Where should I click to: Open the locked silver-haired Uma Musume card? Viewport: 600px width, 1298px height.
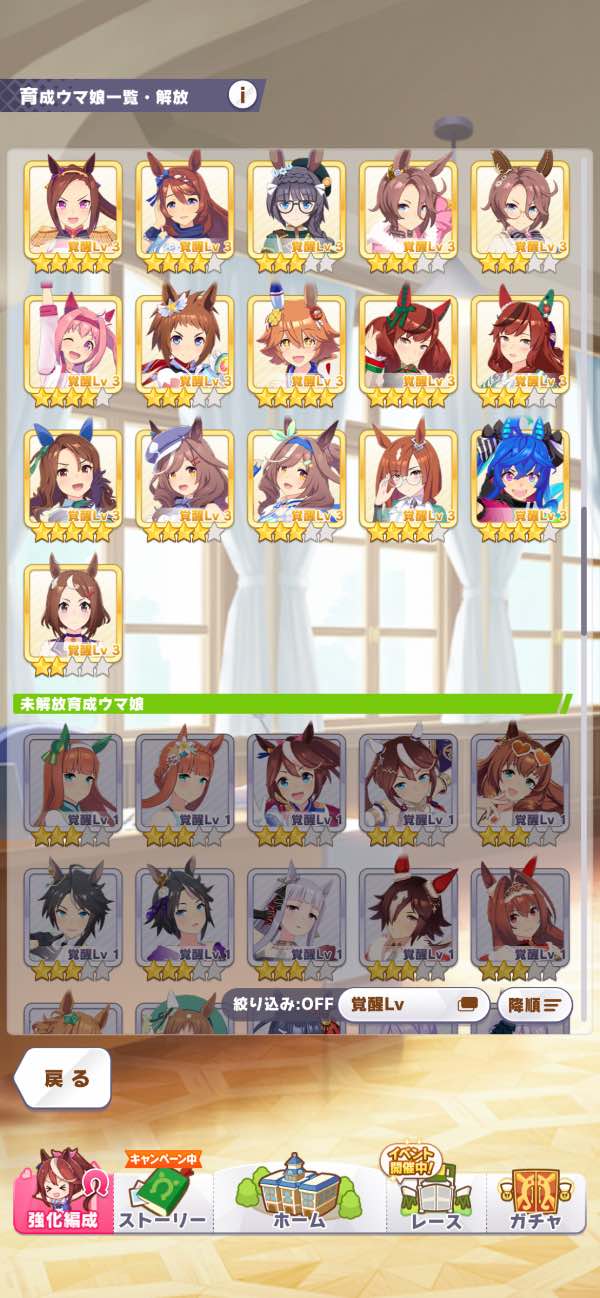[296, 920]
